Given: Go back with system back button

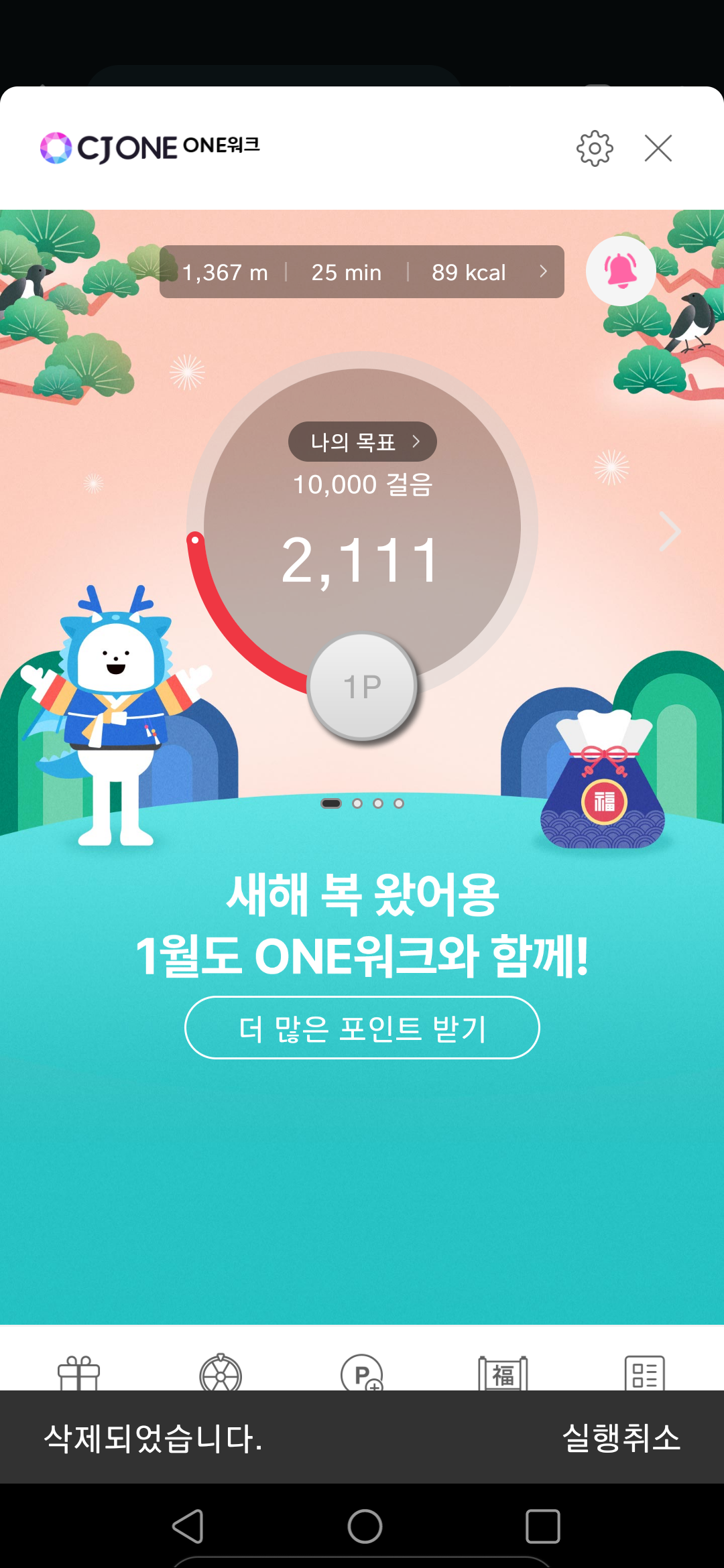Looking at the screenshot, I should [188, 1526].
